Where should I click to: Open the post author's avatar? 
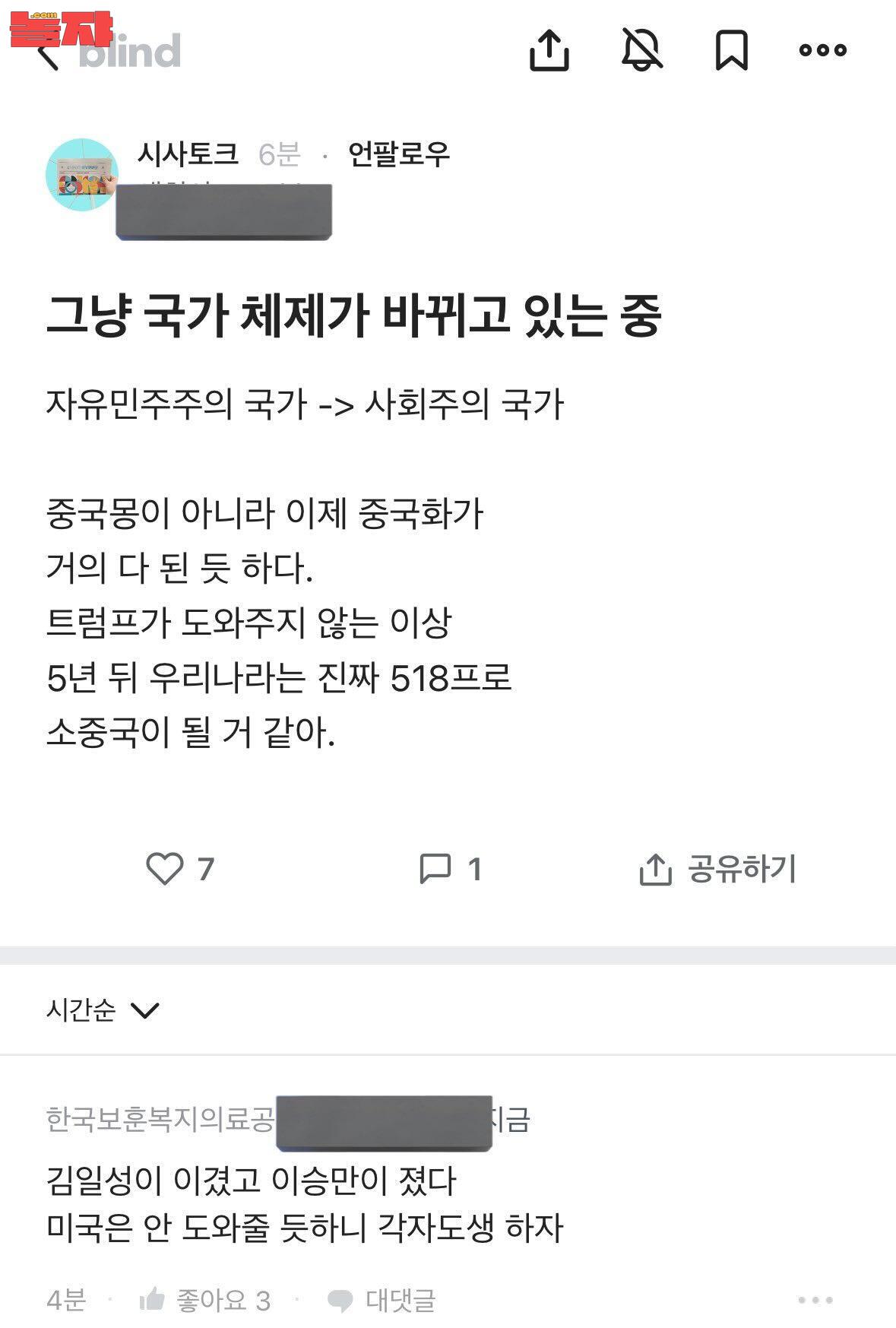(x=82, y=174)
